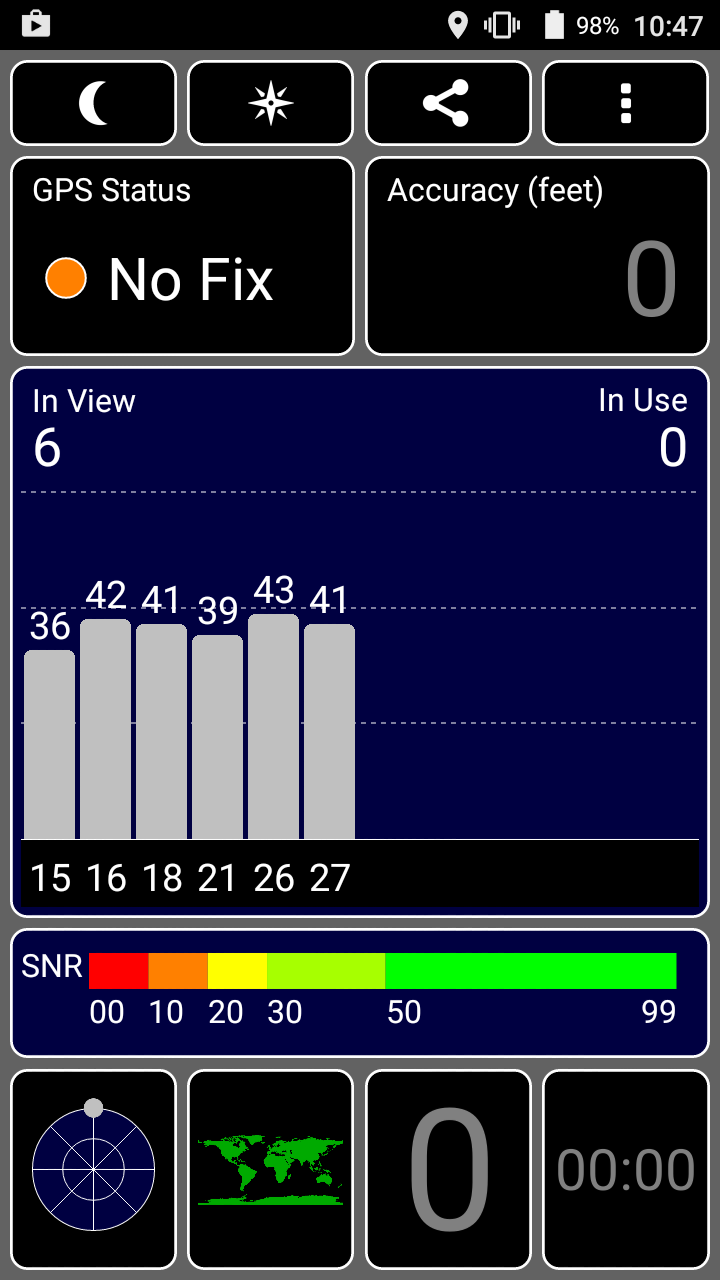The image size is (720, 1280).
Task: Open the compass star tool
Action: click(270, 103)
